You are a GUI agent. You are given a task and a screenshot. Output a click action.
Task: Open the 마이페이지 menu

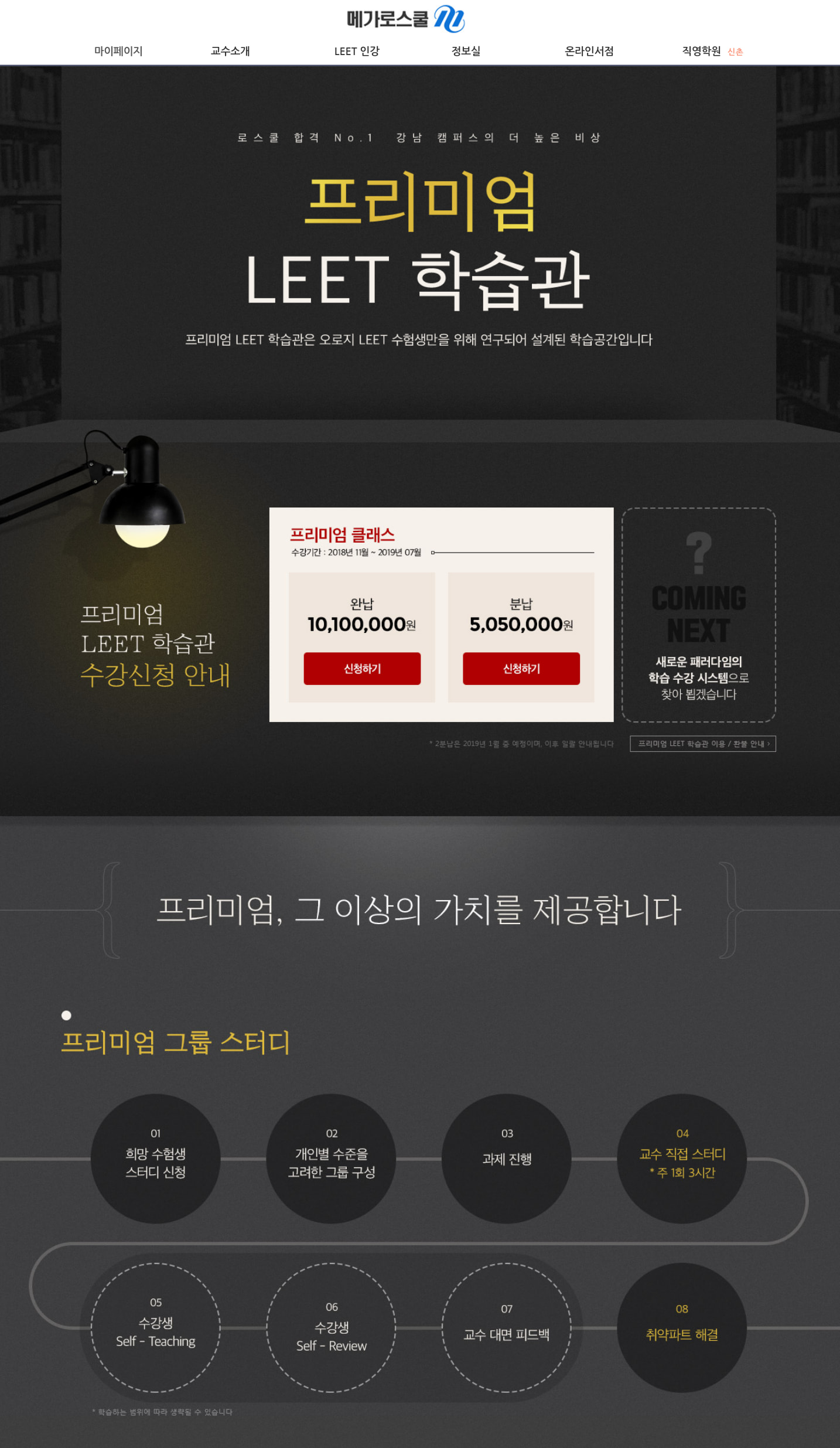click(118, 51)
